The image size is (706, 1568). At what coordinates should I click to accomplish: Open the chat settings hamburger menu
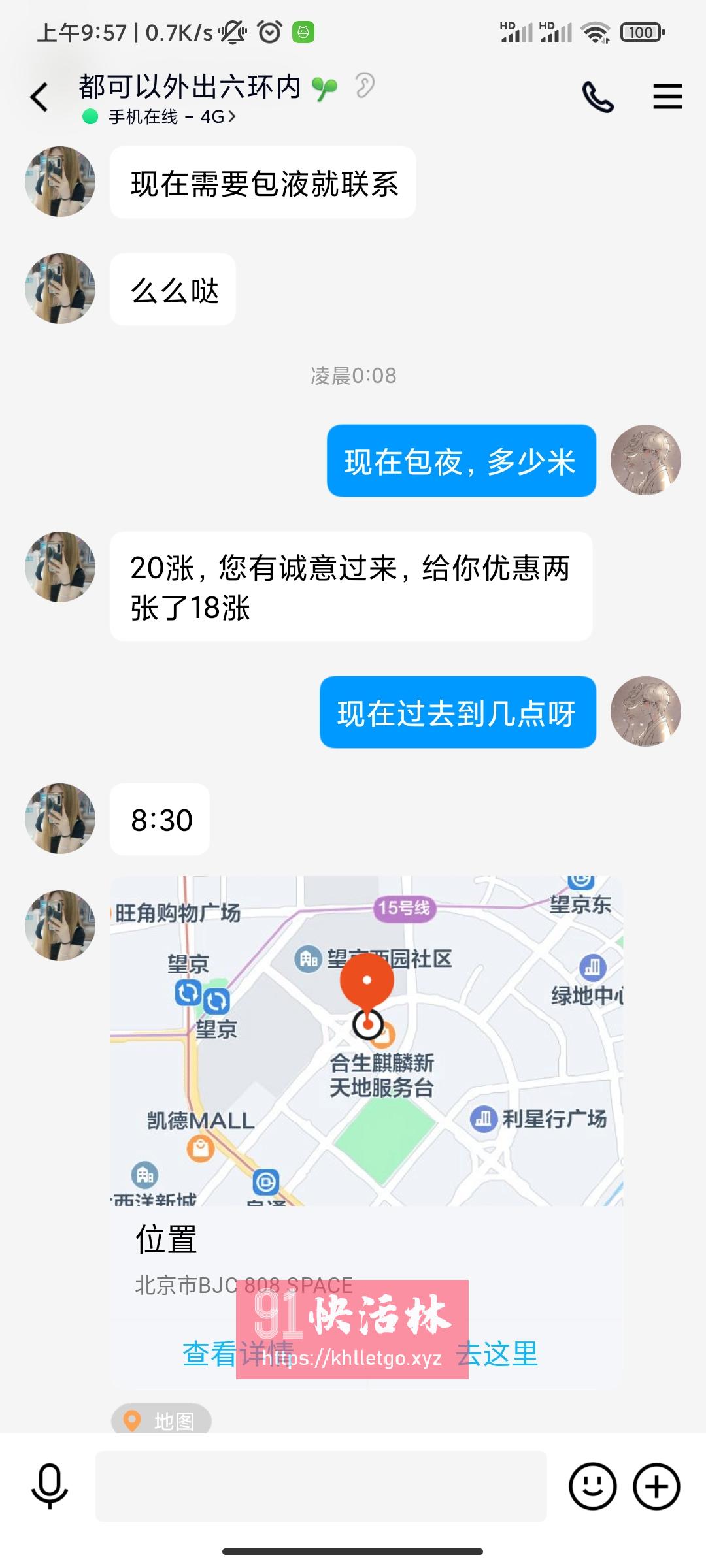point(667,95)
